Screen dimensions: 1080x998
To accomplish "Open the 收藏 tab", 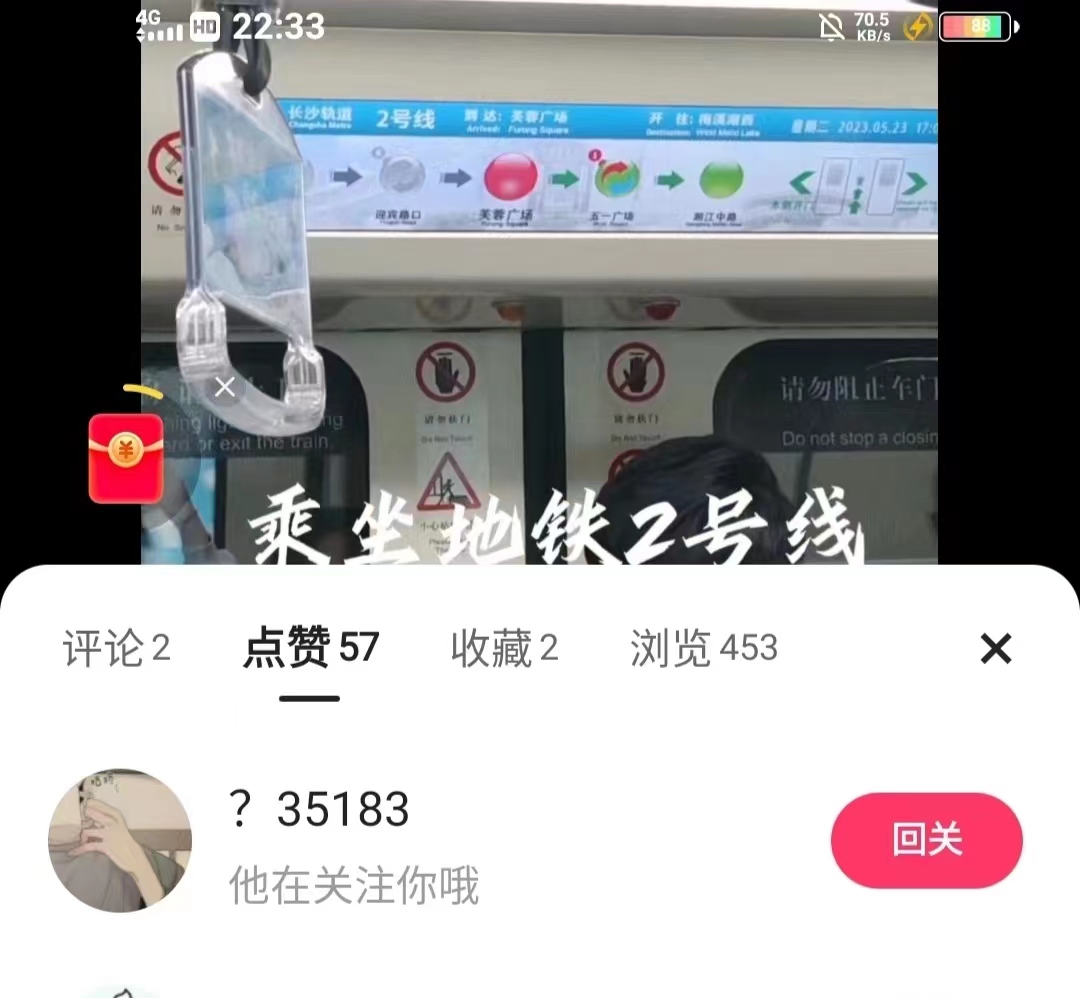I will (504, 649).
